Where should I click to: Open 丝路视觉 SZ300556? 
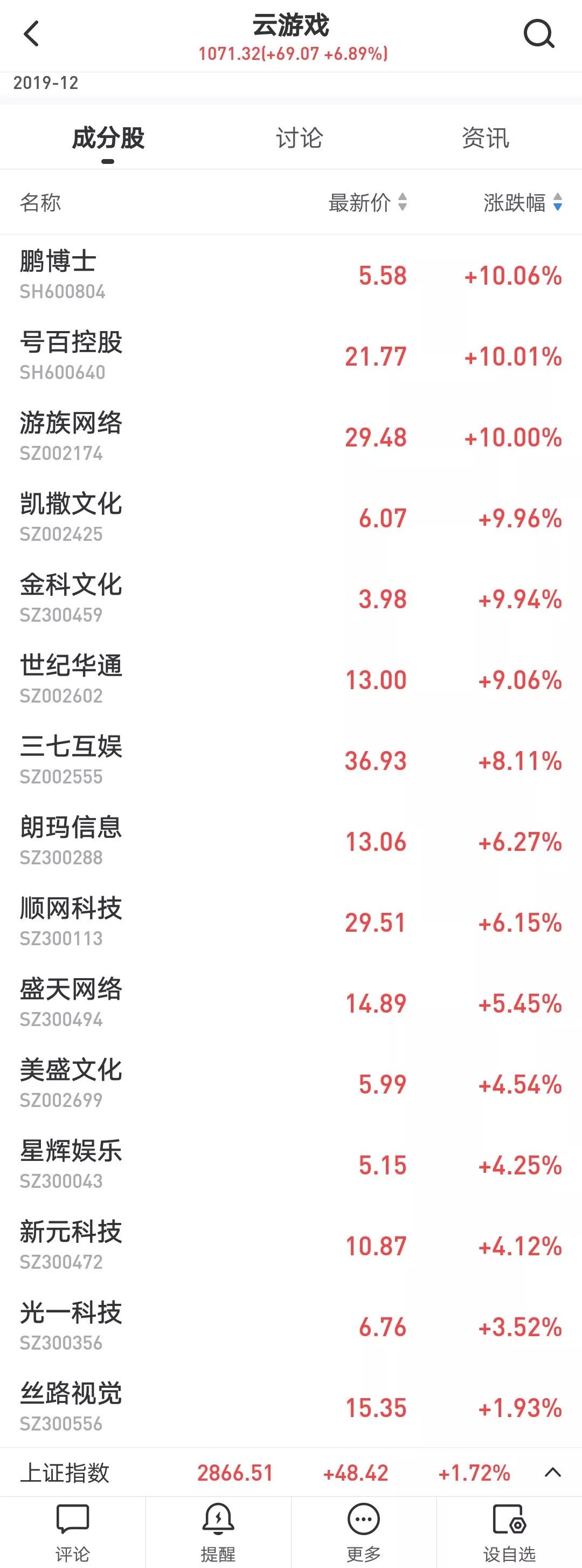coord(290,1407)
